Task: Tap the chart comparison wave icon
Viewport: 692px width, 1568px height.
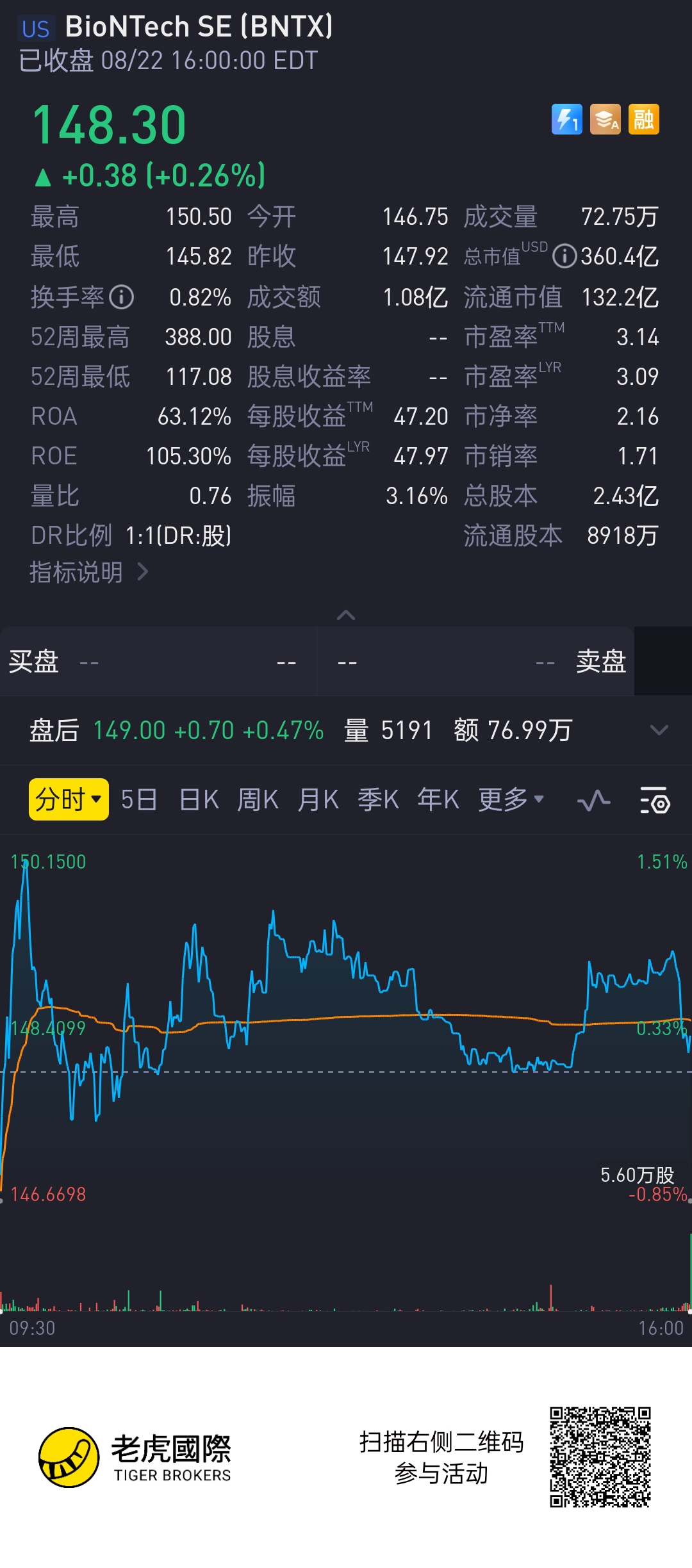Action: point(593,801)
